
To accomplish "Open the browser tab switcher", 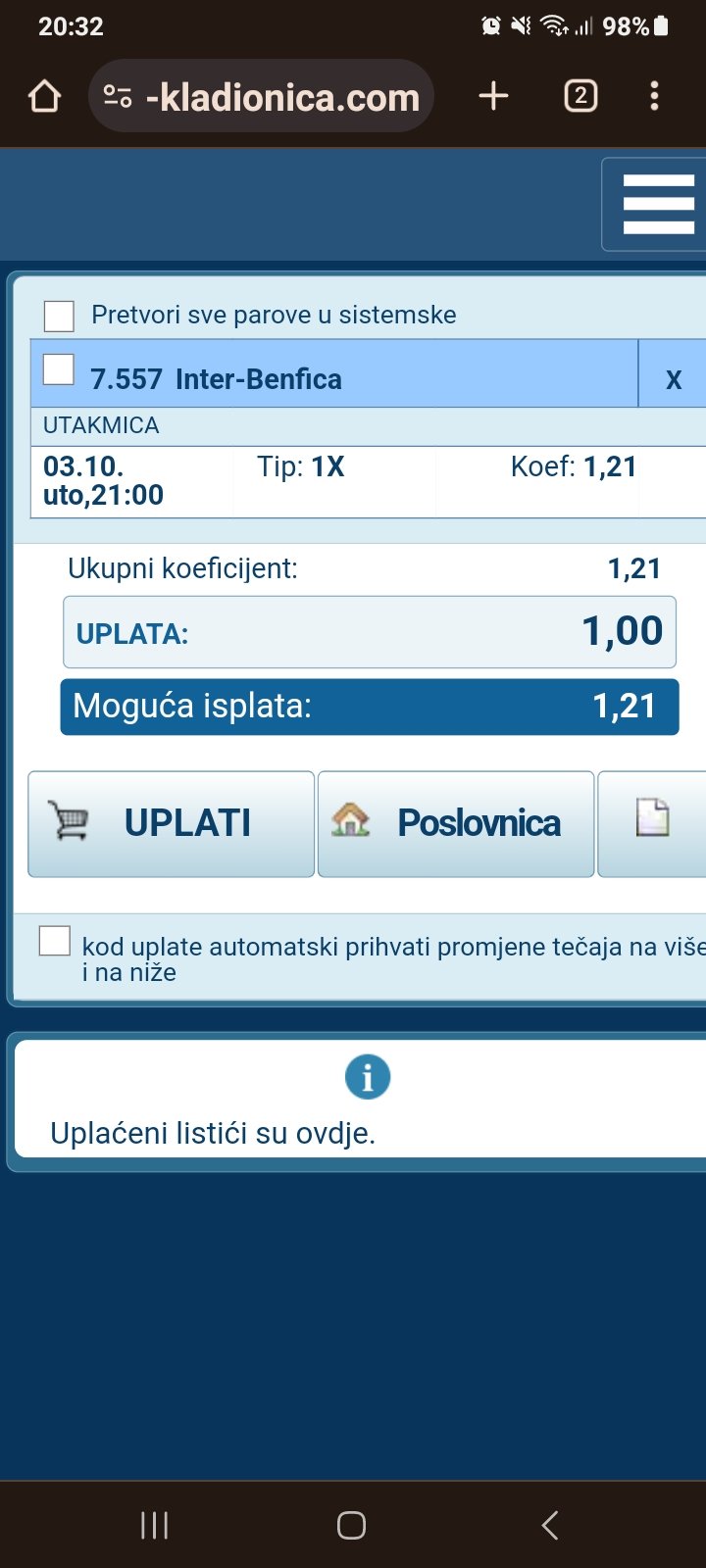I will [580, 96].
